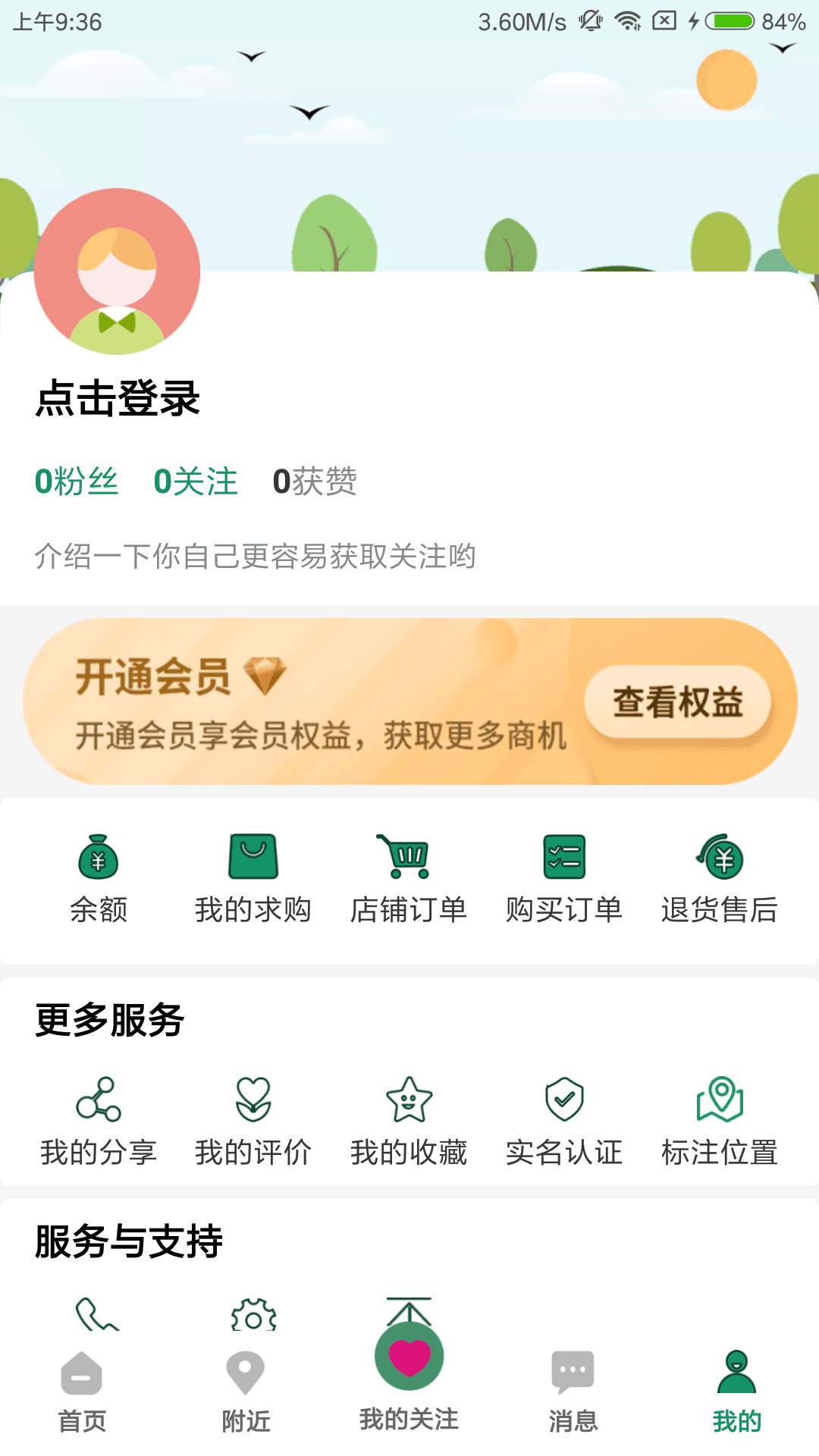
Task: Switch to the 附近 nearby tab
Action: 244,1392
